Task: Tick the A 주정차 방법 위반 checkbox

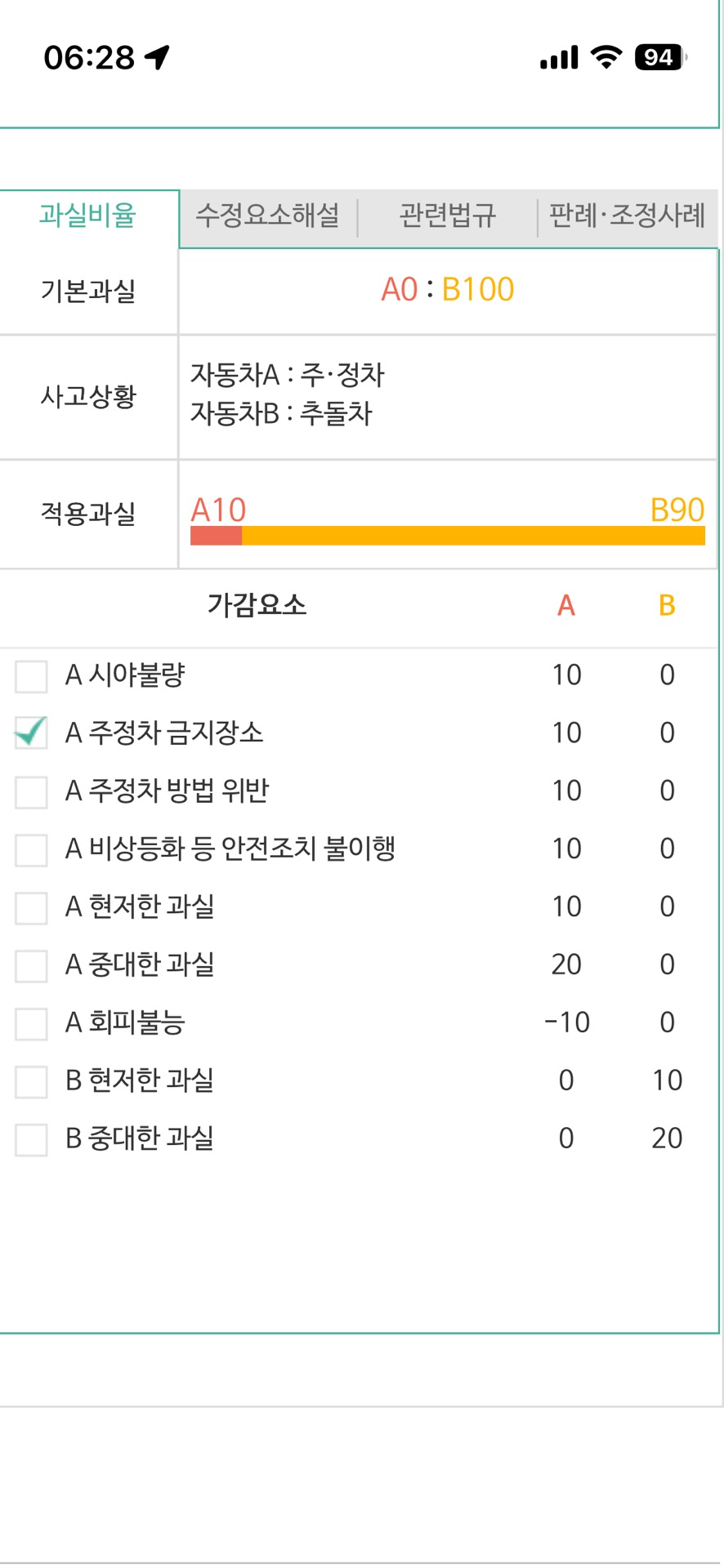Action: point(31,791)
